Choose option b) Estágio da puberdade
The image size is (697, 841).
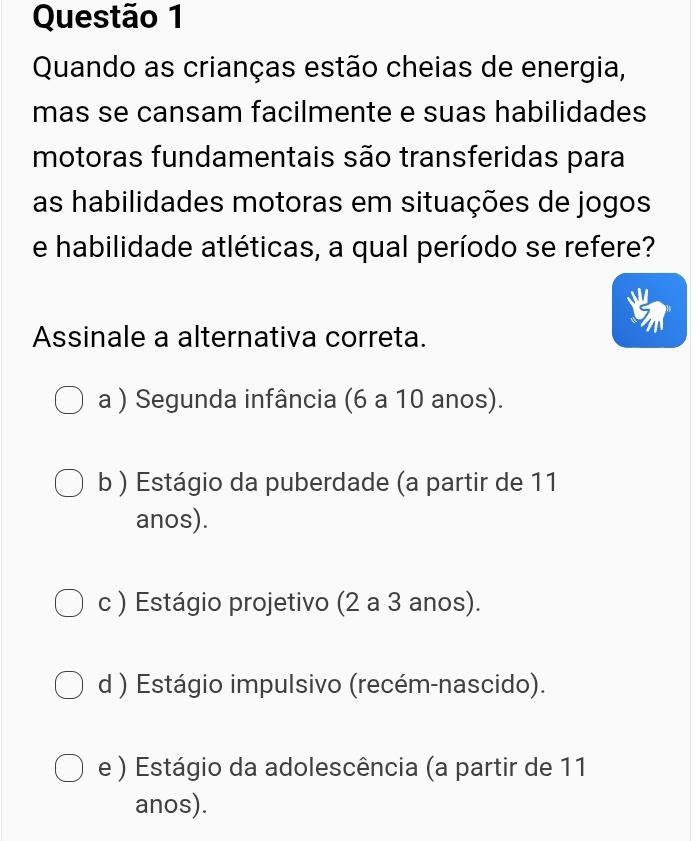(x=70, y=483)
